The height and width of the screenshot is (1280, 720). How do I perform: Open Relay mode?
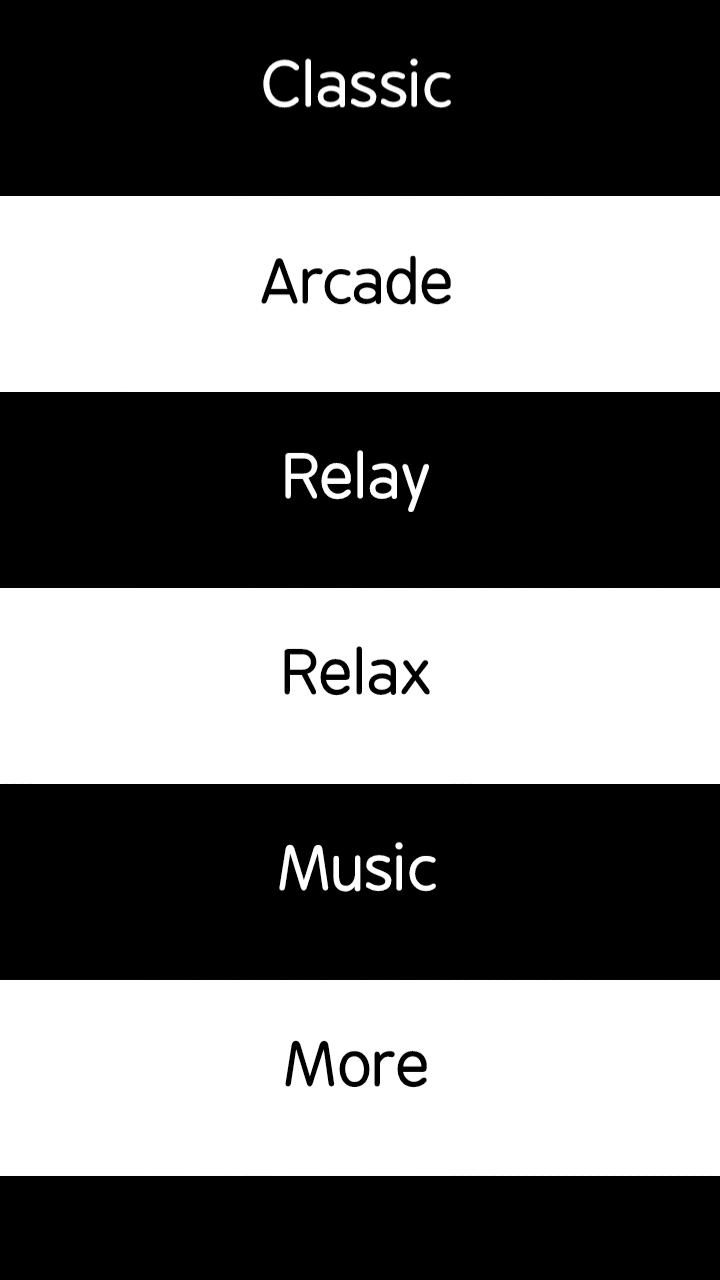(x=360, y=490)
